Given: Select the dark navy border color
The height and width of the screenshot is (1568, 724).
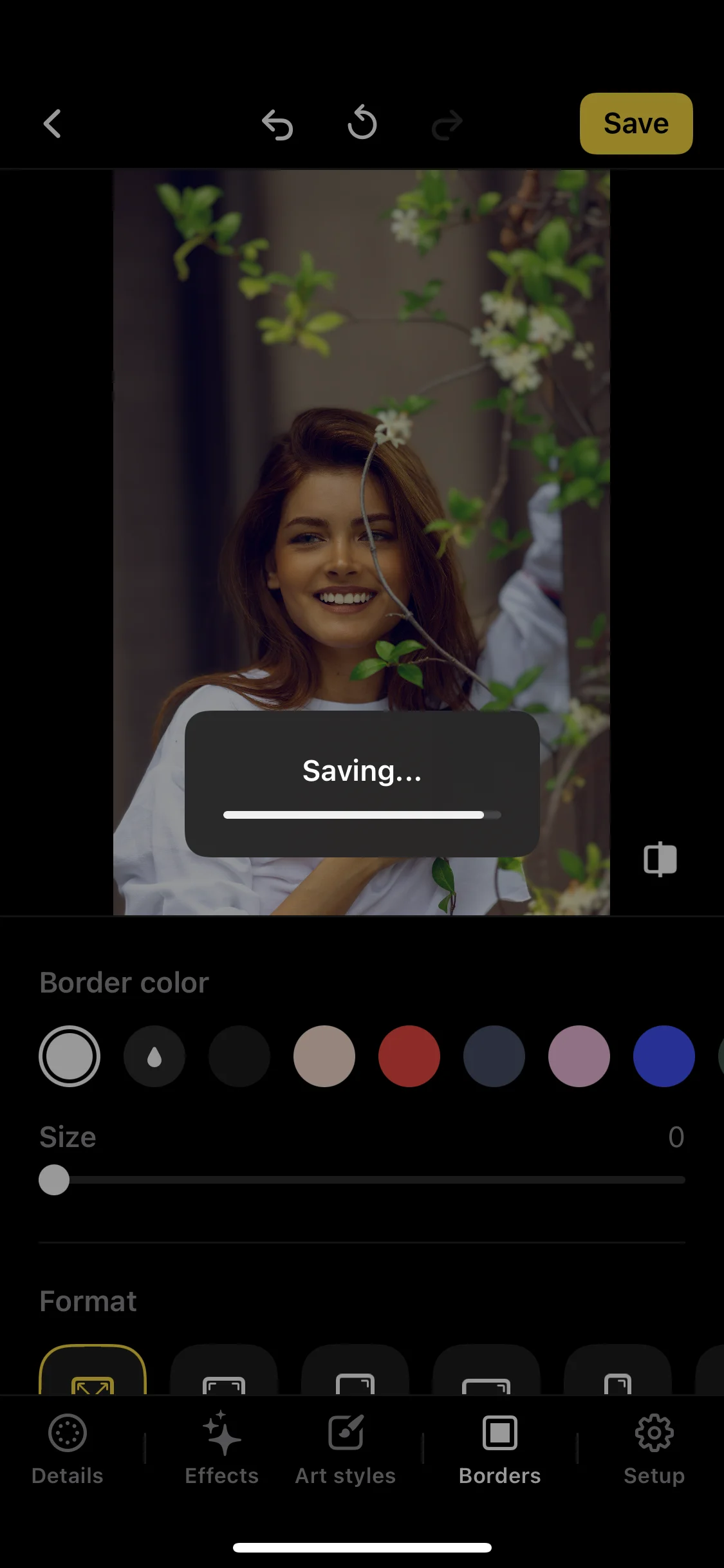Looking at the screenshot, I should click(494, 1056).
